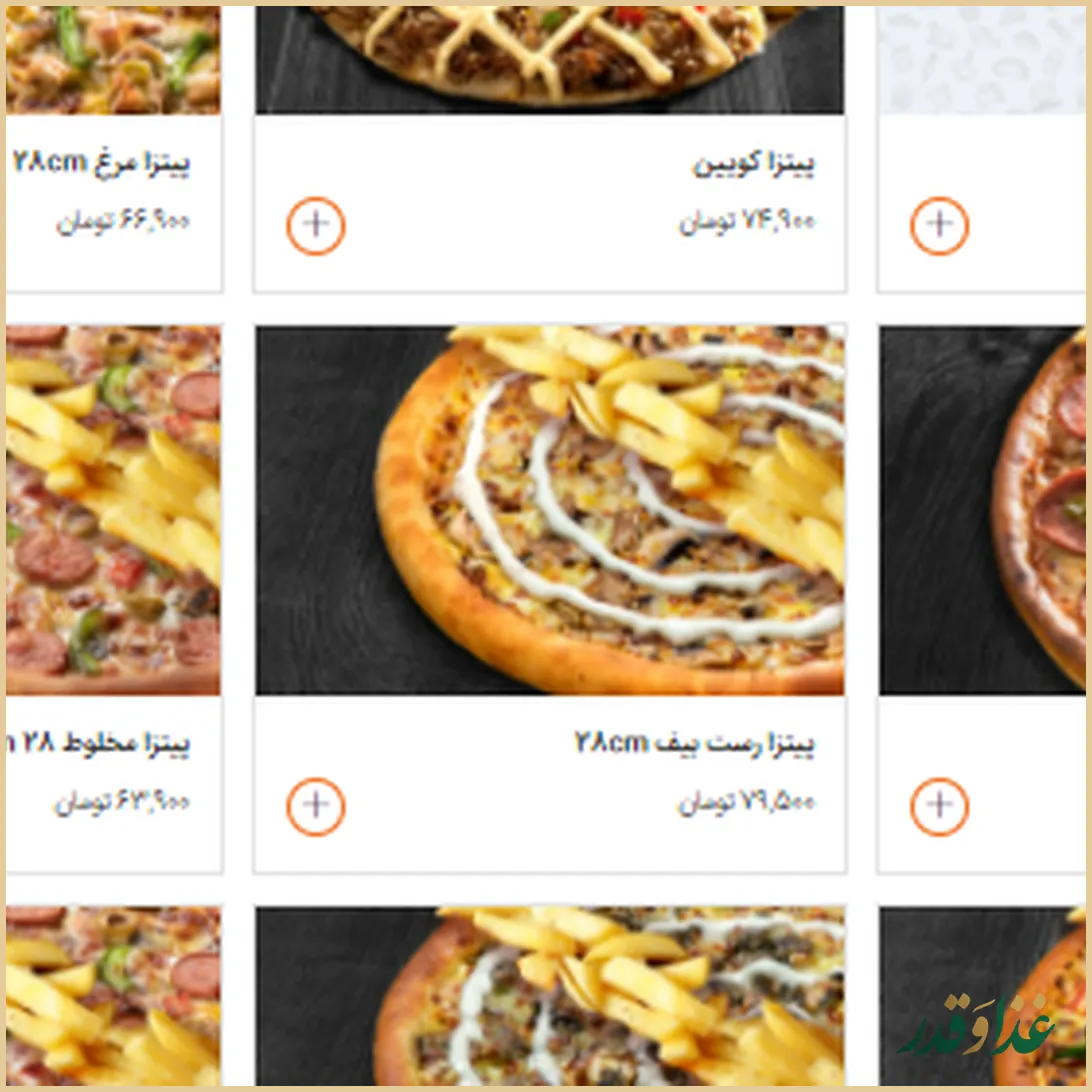Add پیتزا کوبین with its plus button
The height and width of the screenshot is (1092, 1092).
tap(316, 226)
